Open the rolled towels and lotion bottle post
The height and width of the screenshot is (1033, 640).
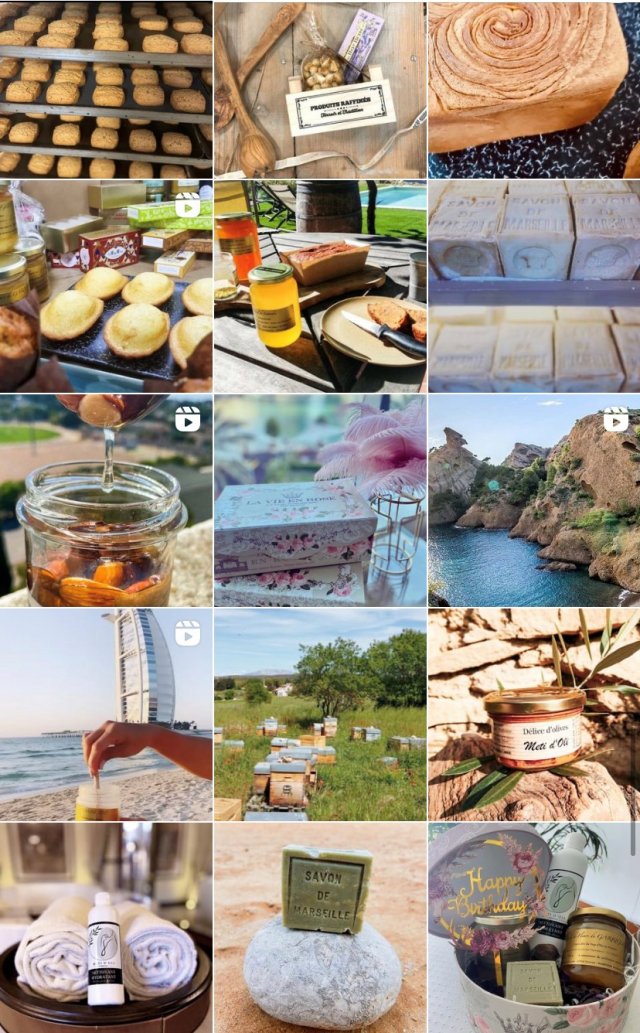tap(105, 927)
